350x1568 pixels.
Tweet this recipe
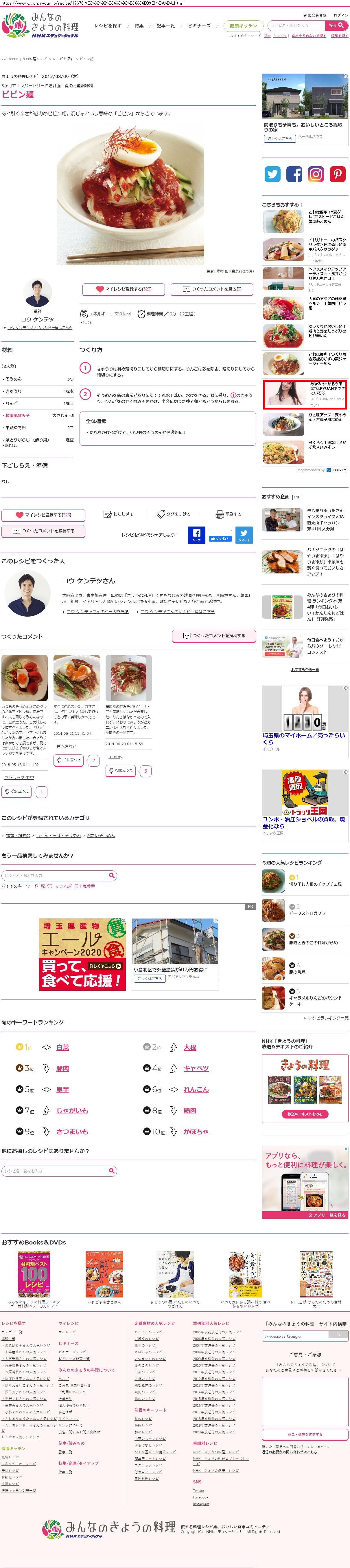click(244, 535)
